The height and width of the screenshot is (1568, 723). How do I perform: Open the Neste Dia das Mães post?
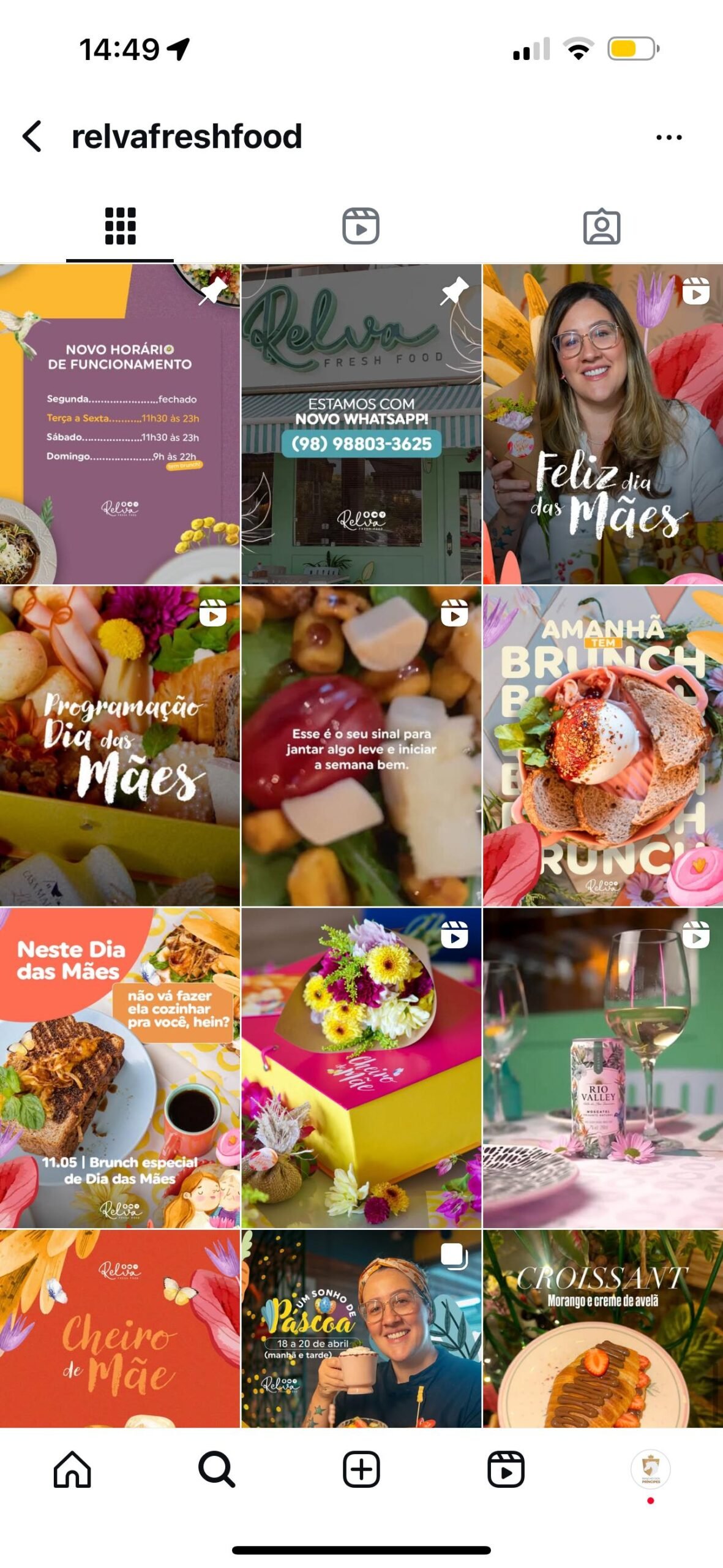(120, 1068)
